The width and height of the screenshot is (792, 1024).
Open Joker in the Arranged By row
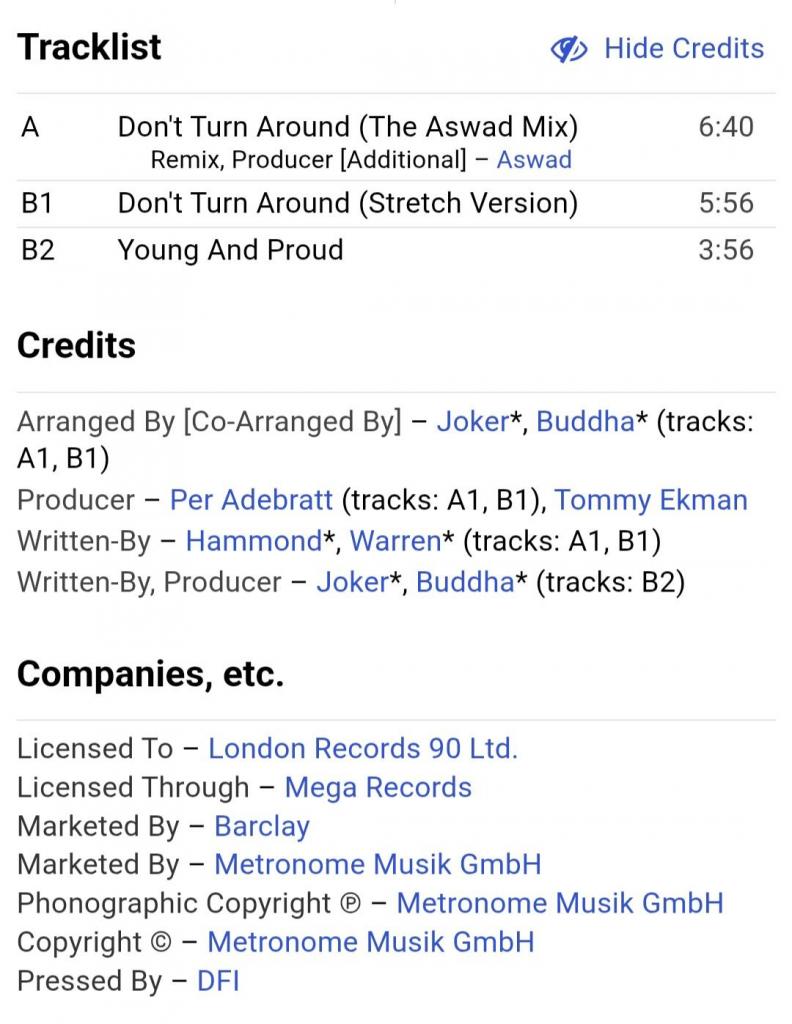[x=472, y=421]
